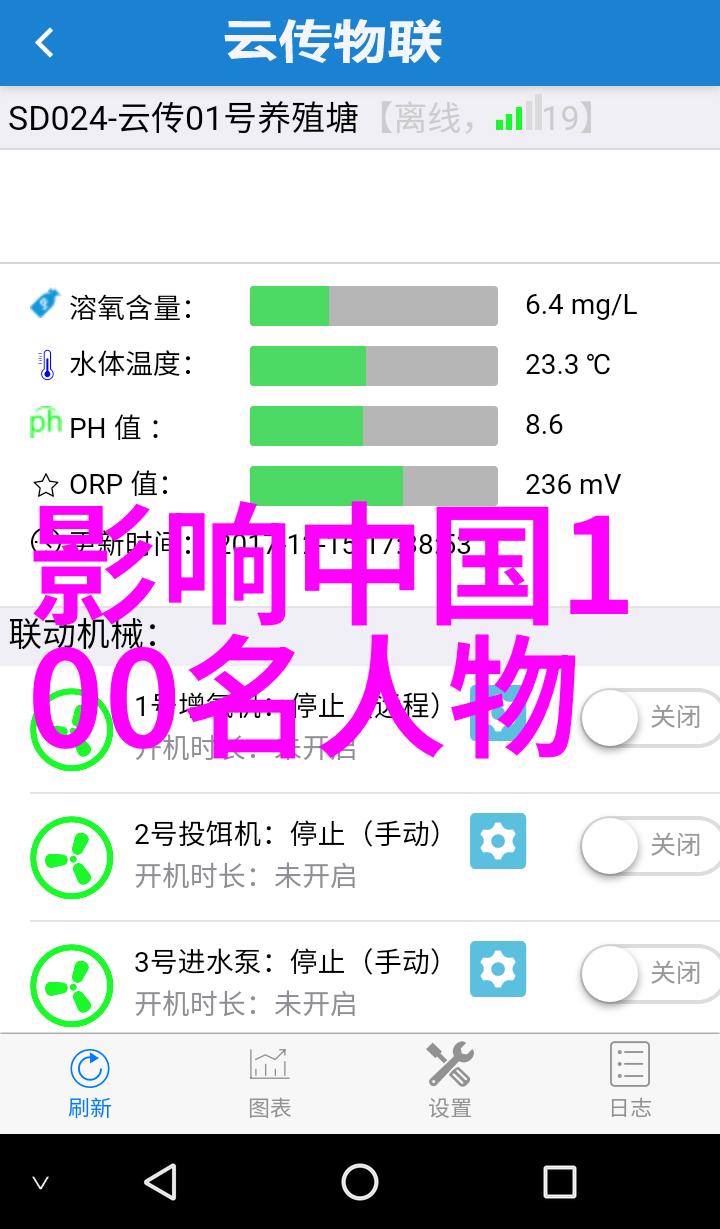The width and height of the screenshot is (720, 1229).
Task: Toggle the 2号投饵机 switch on
Action: tap(650, 846)
